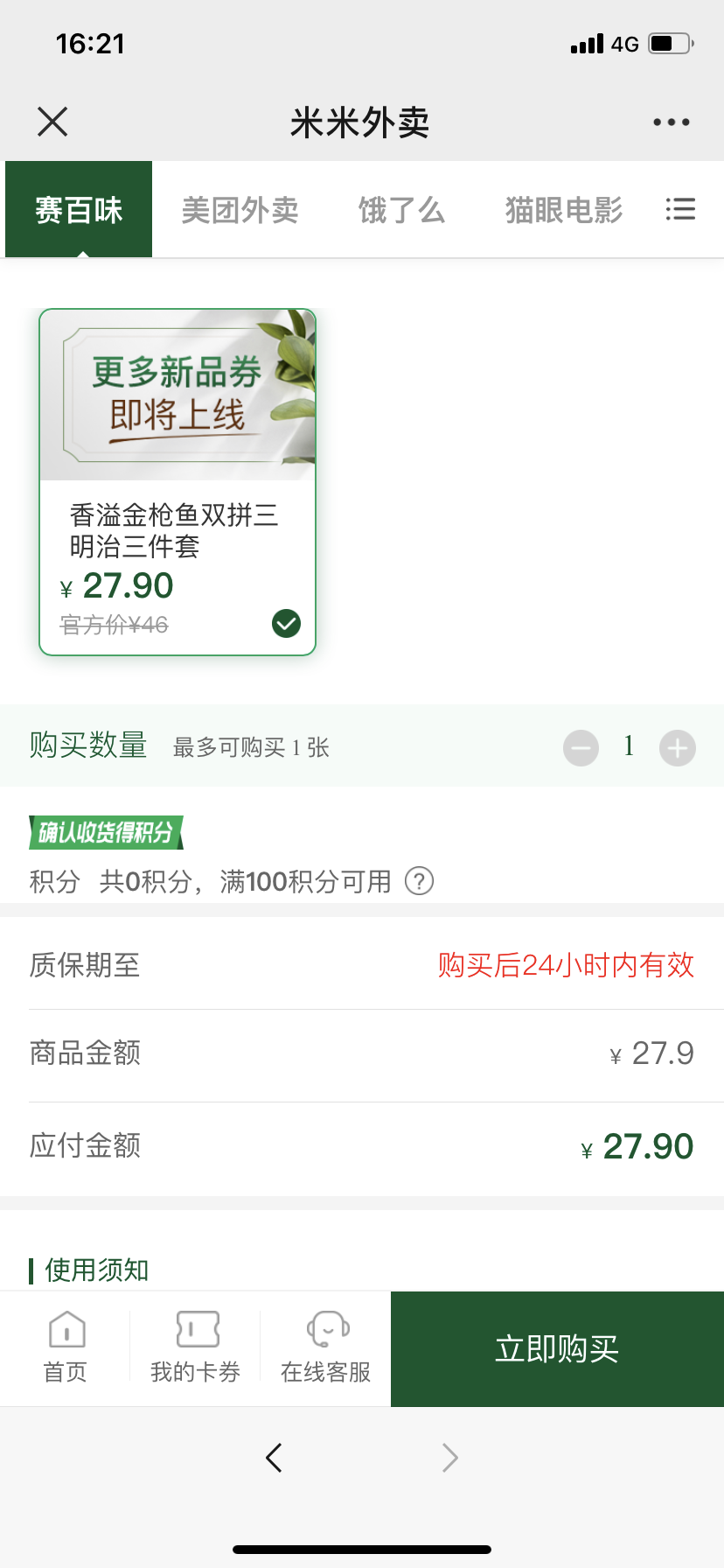The image size is (724, 1568).
Task: Go back with the browser back arrow
Action: [x=274, y=1458]
